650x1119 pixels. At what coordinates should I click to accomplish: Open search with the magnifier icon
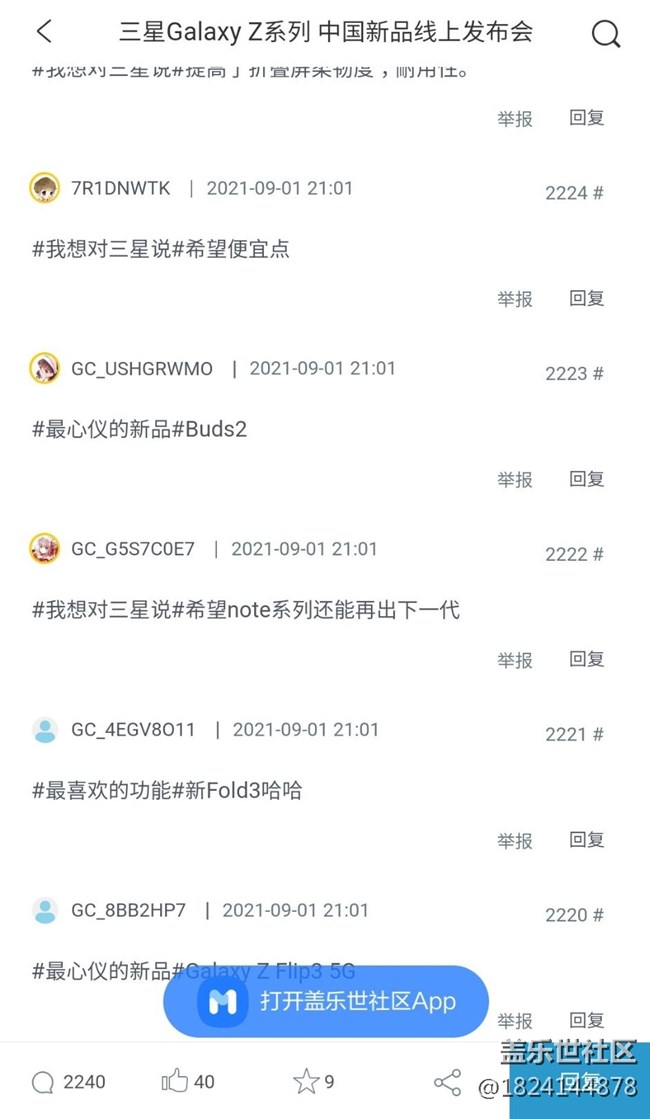click(606, 34)
